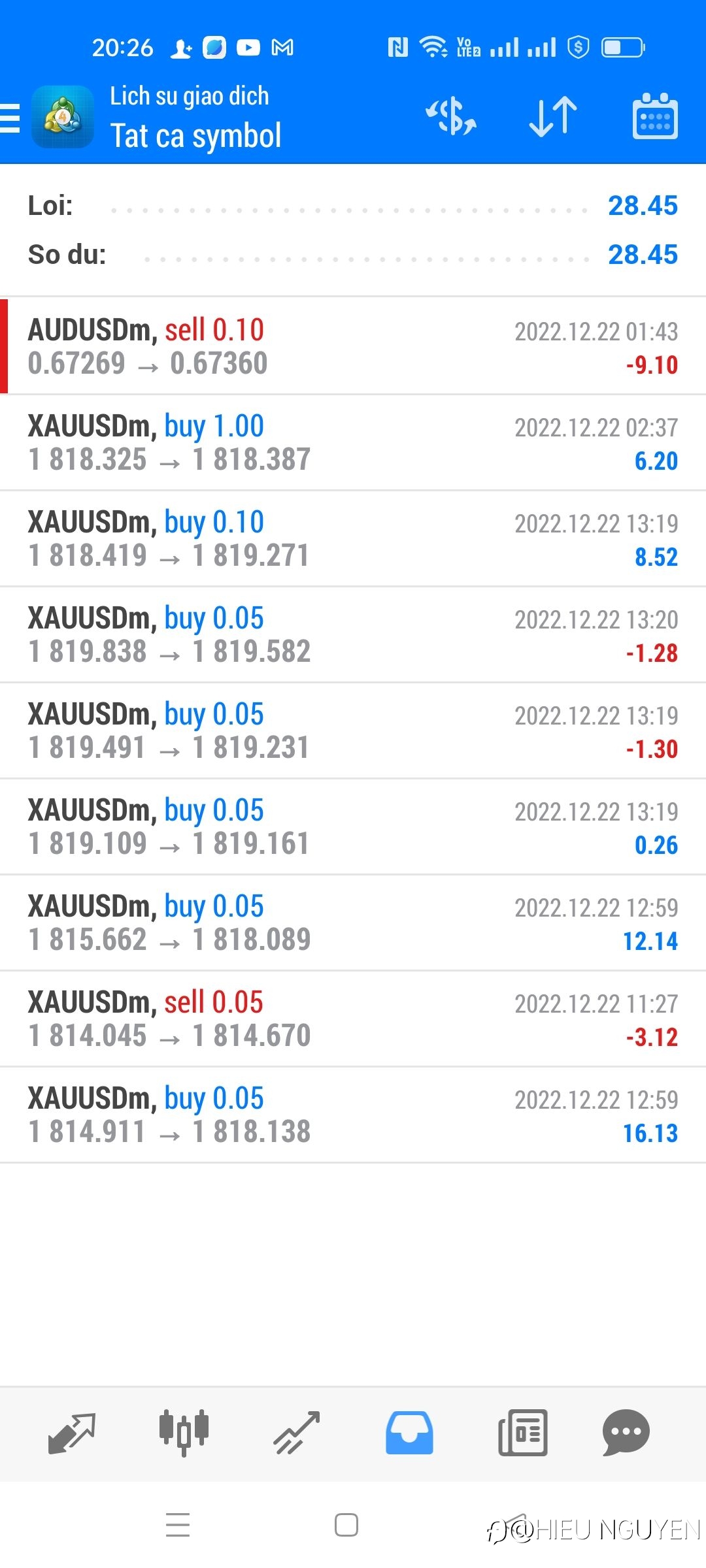Screen dimensions: 706x1568
Task: Open the calendar date range picker
Action: click(x=655, y=116)
